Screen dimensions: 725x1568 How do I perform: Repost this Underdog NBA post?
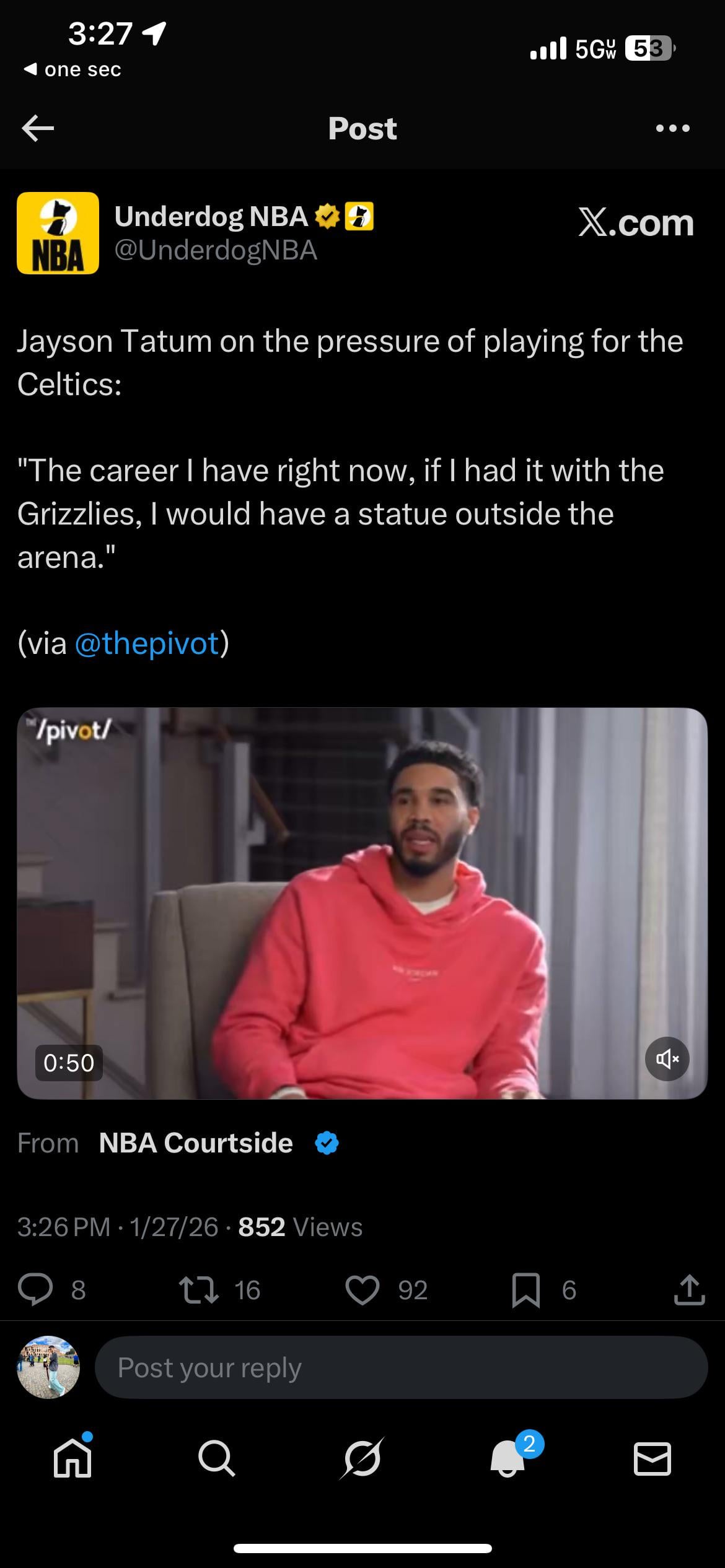(199, 1291)
